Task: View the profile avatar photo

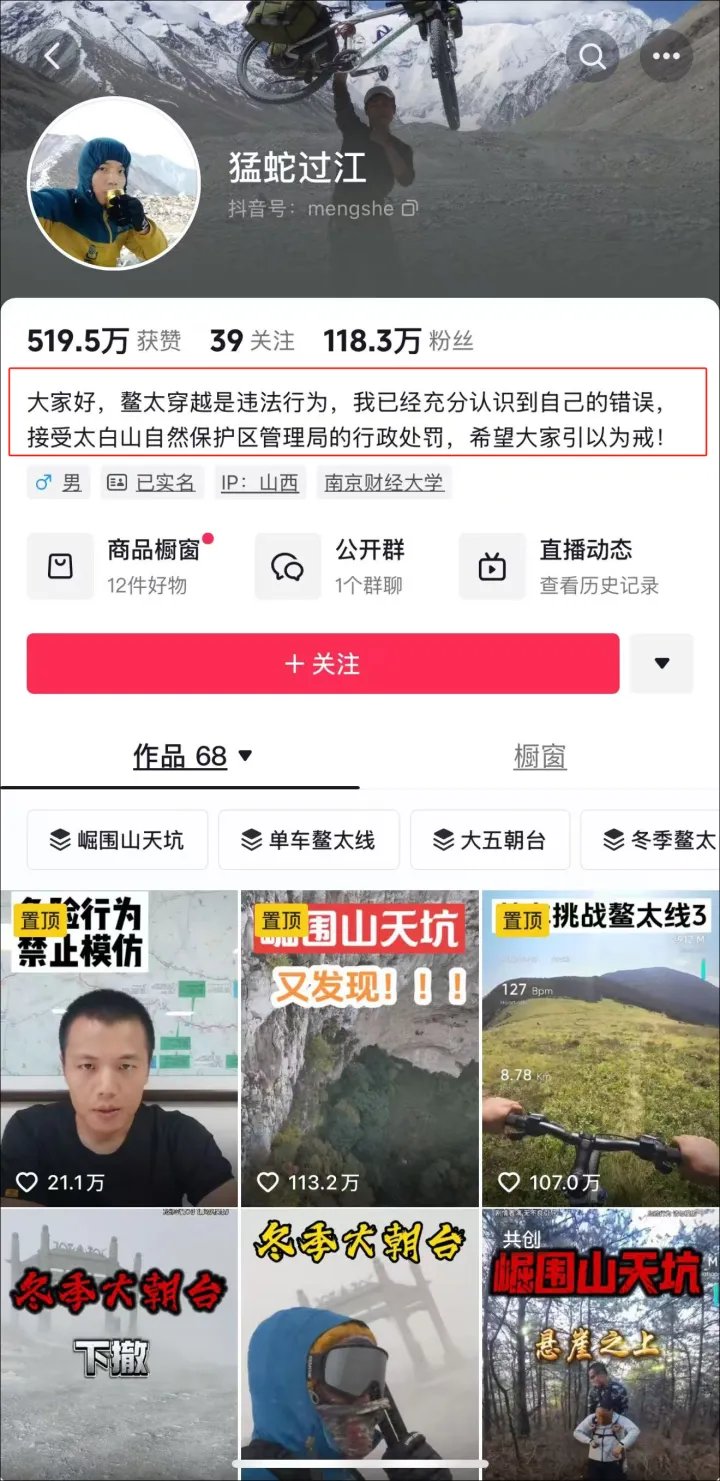Action: tap(113, 183)
